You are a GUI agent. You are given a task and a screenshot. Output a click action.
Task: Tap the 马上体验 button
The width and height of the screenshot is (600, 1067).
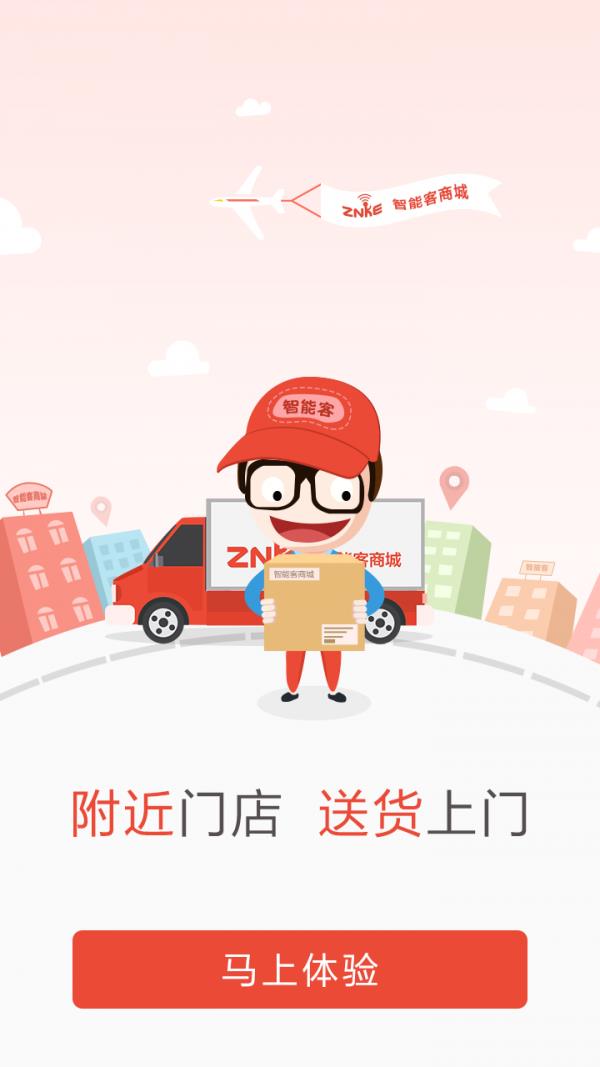299,969
